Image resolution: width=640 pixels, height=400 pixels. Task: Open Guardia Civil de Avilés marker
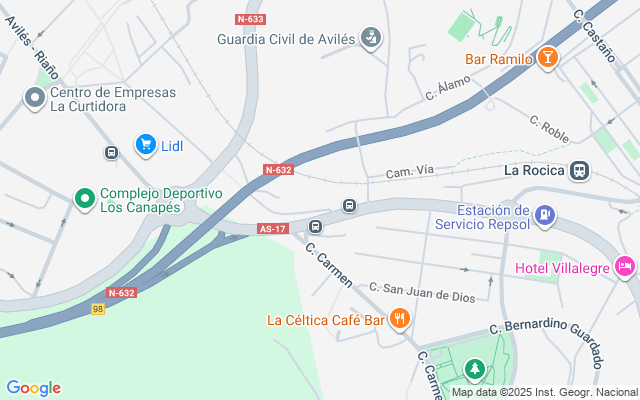pyautogui.click(x=371, y=39)
